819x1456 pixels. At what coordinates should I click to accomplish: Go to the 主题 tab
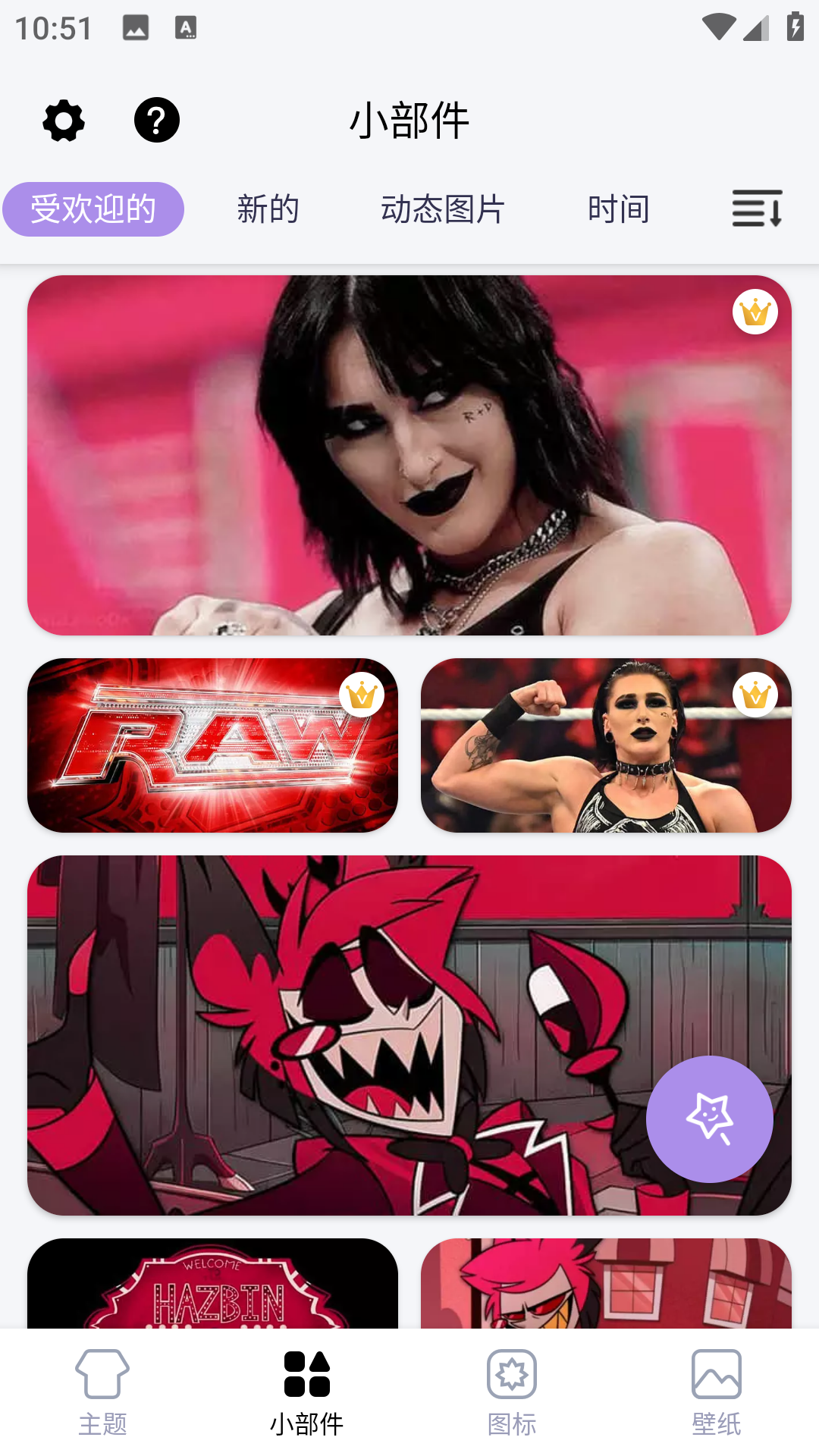(102, 1393)
